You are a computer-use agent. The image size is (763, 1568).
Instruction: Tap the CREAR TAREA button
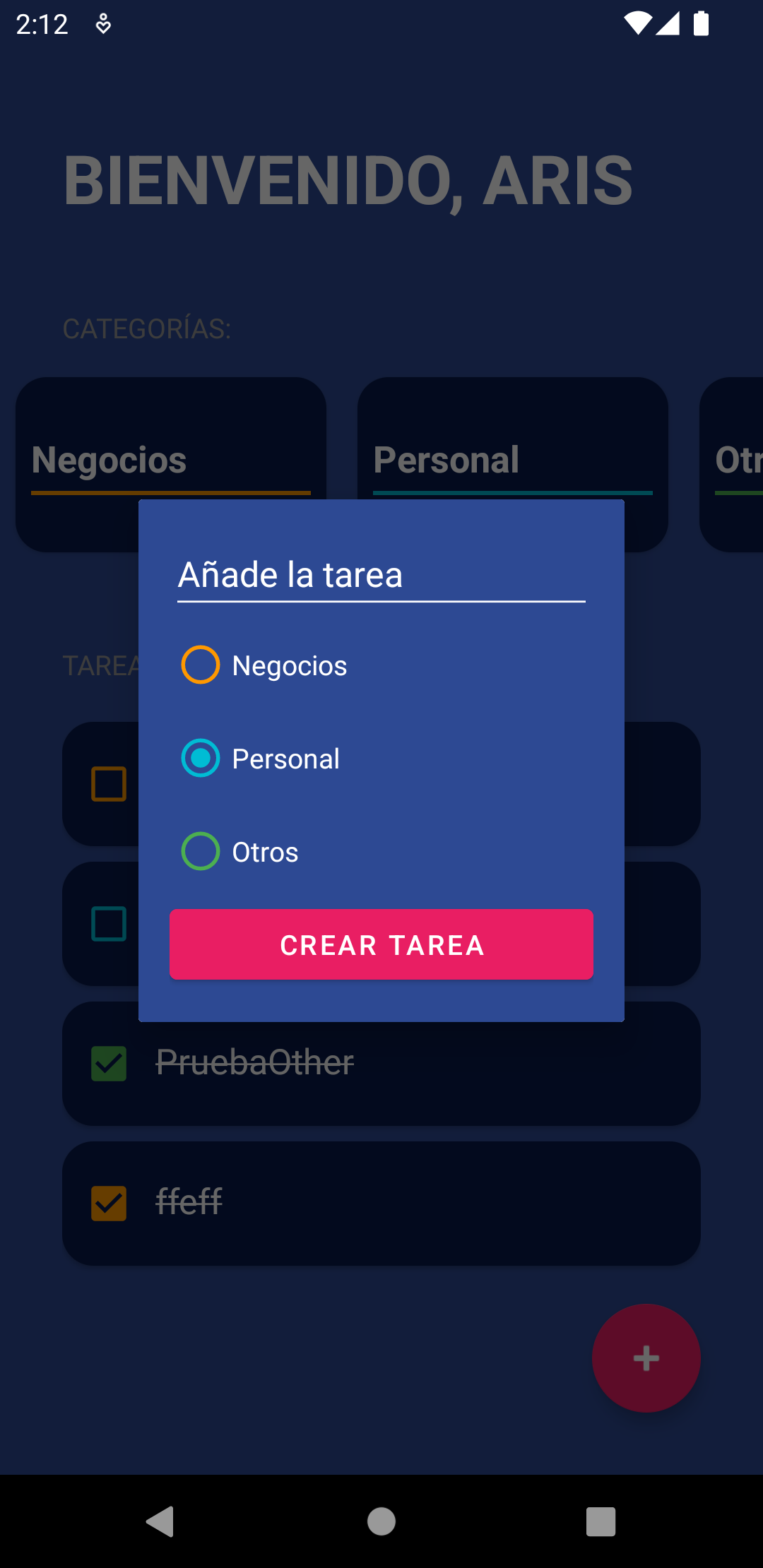(x=381, y=944)
